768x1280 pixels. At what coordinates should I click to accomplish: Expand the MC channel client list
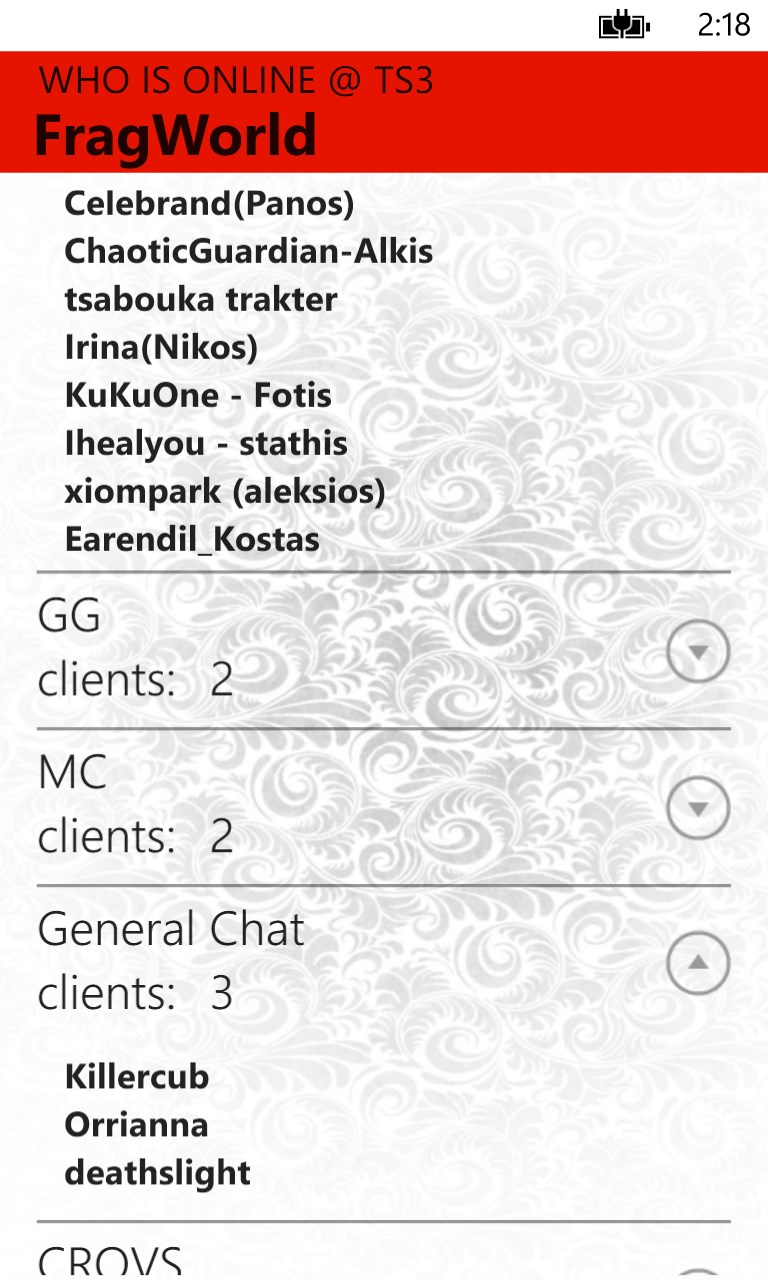coord(698,808)
